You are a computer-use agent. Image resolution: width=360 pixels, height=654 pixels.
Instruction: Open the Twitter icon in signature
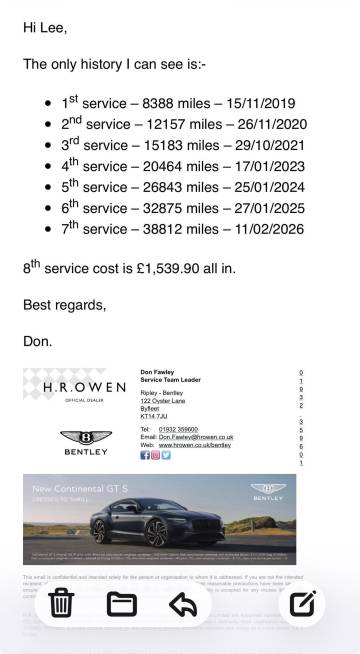pyautogui.click(x=166, y=455)
